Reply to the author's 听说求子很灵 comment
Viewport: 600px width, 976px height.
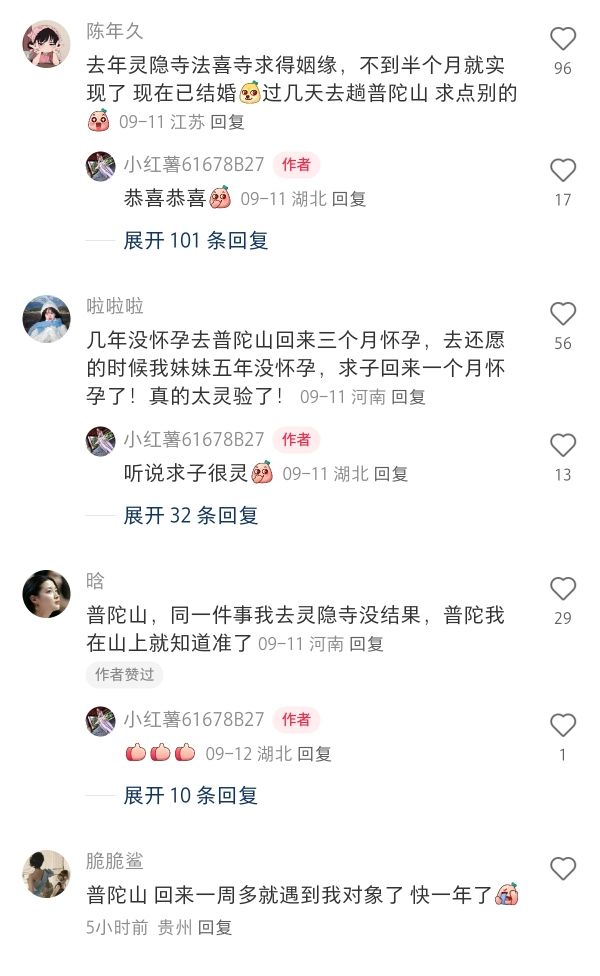pyautogui.click(x=391, y=474)
